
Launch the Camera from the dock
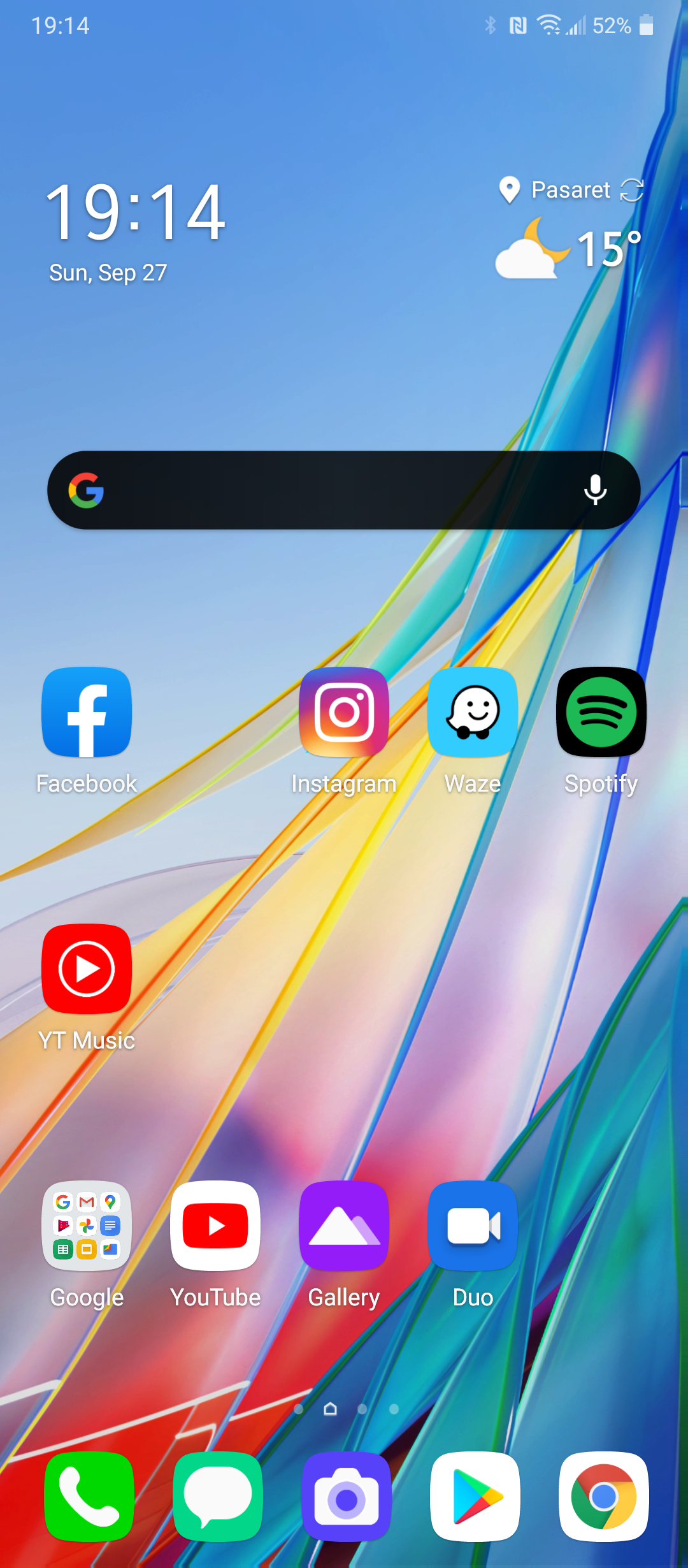pos(347,1497)
